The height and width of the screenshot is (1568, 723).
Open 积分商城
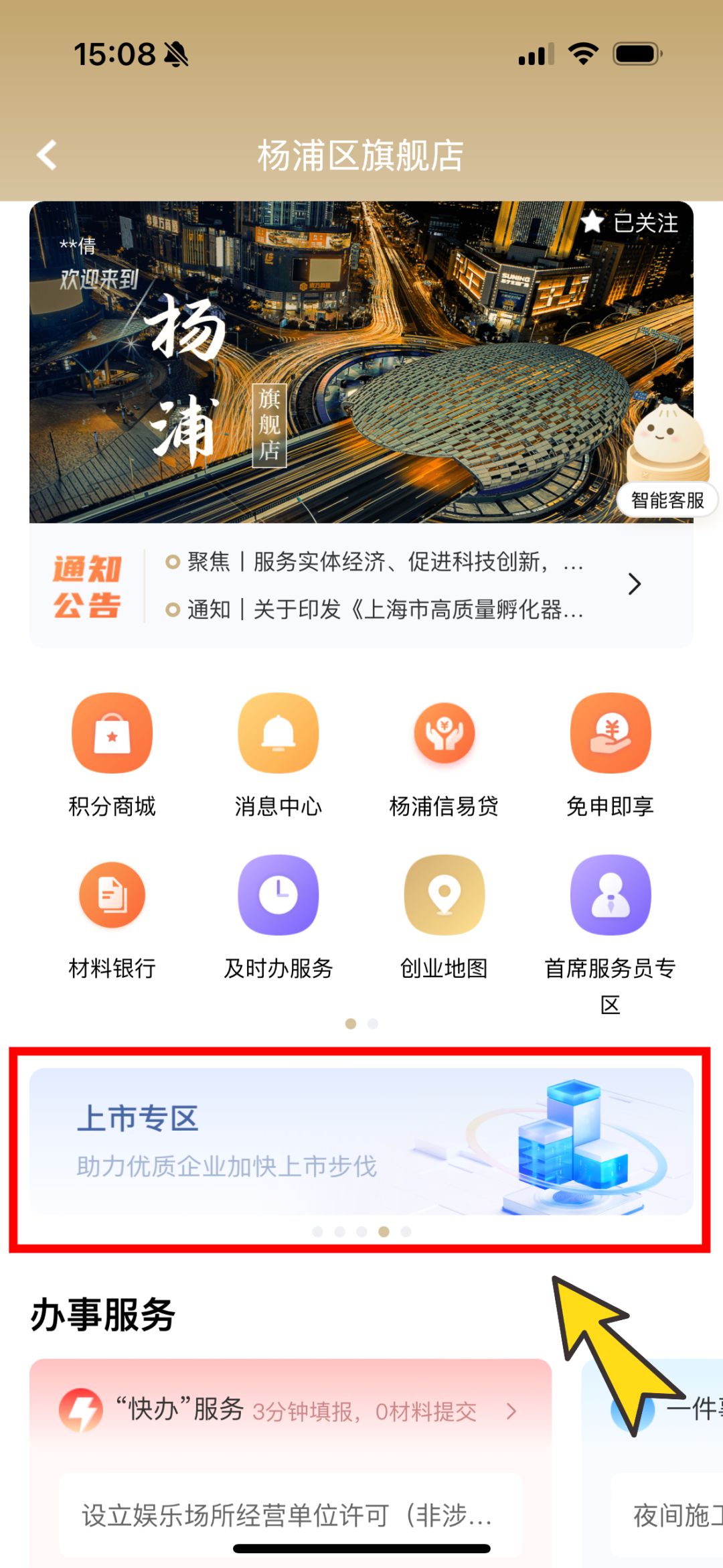(x=112, y=755)
